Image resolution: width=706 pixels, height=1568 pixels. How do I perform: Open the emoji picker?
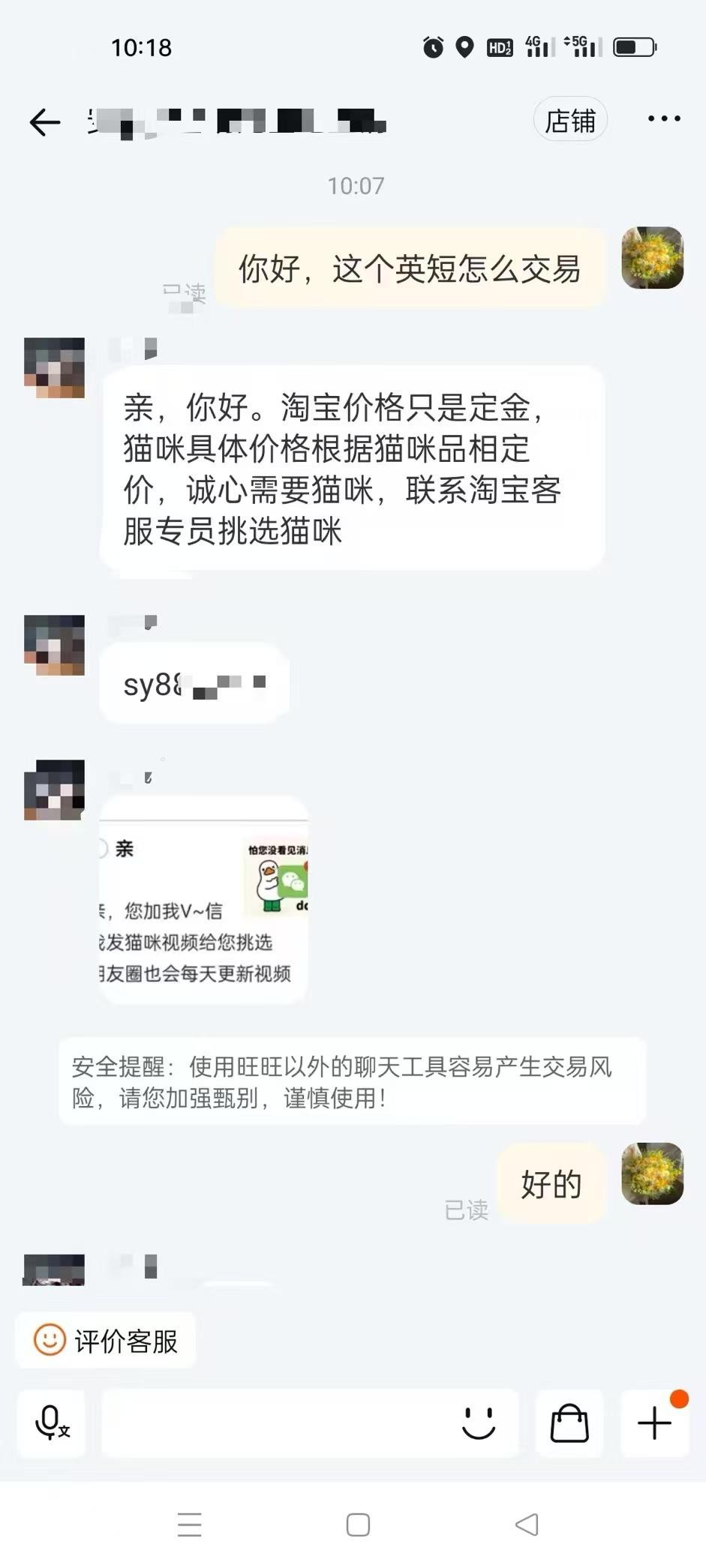(479, 1423)
